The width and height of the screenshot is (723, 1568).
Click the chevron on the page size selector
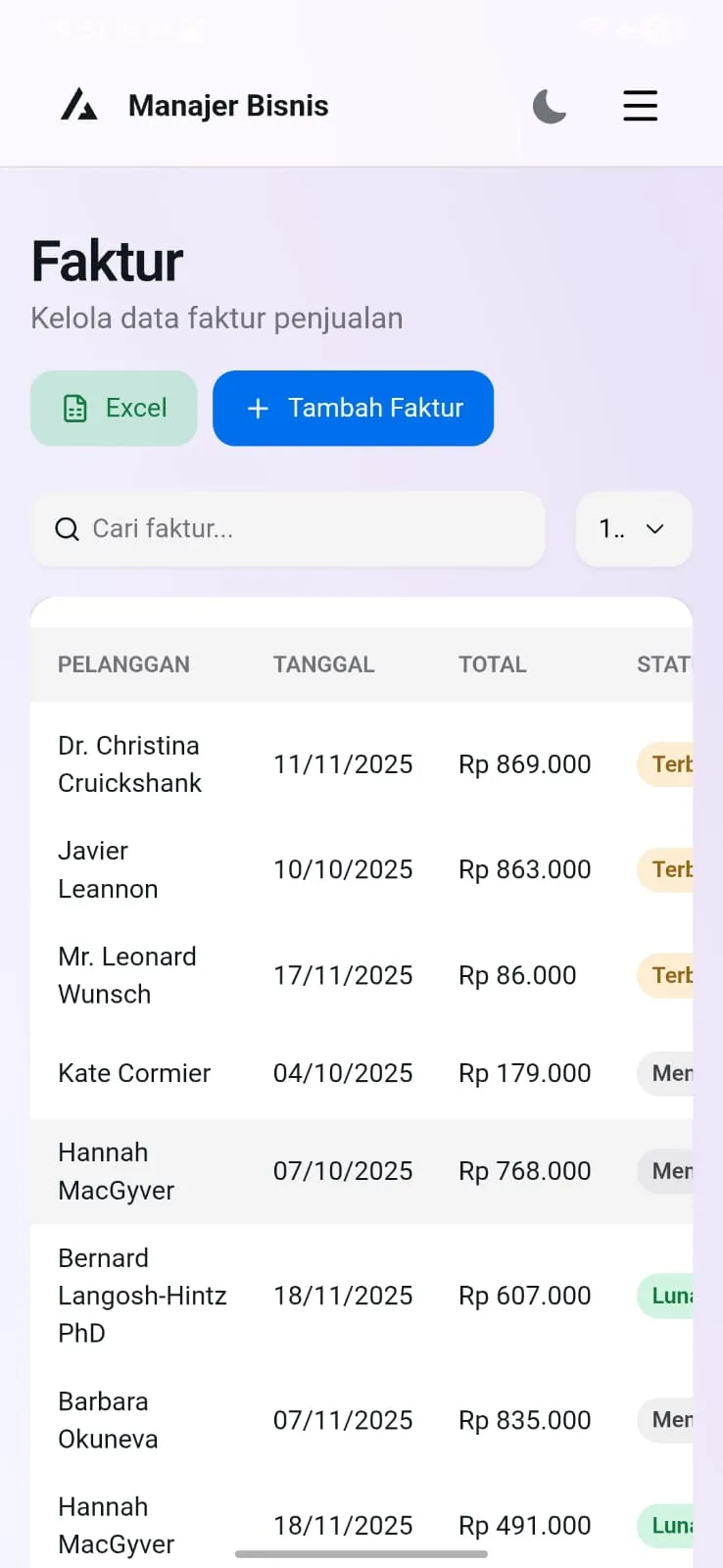click(654, 529)
